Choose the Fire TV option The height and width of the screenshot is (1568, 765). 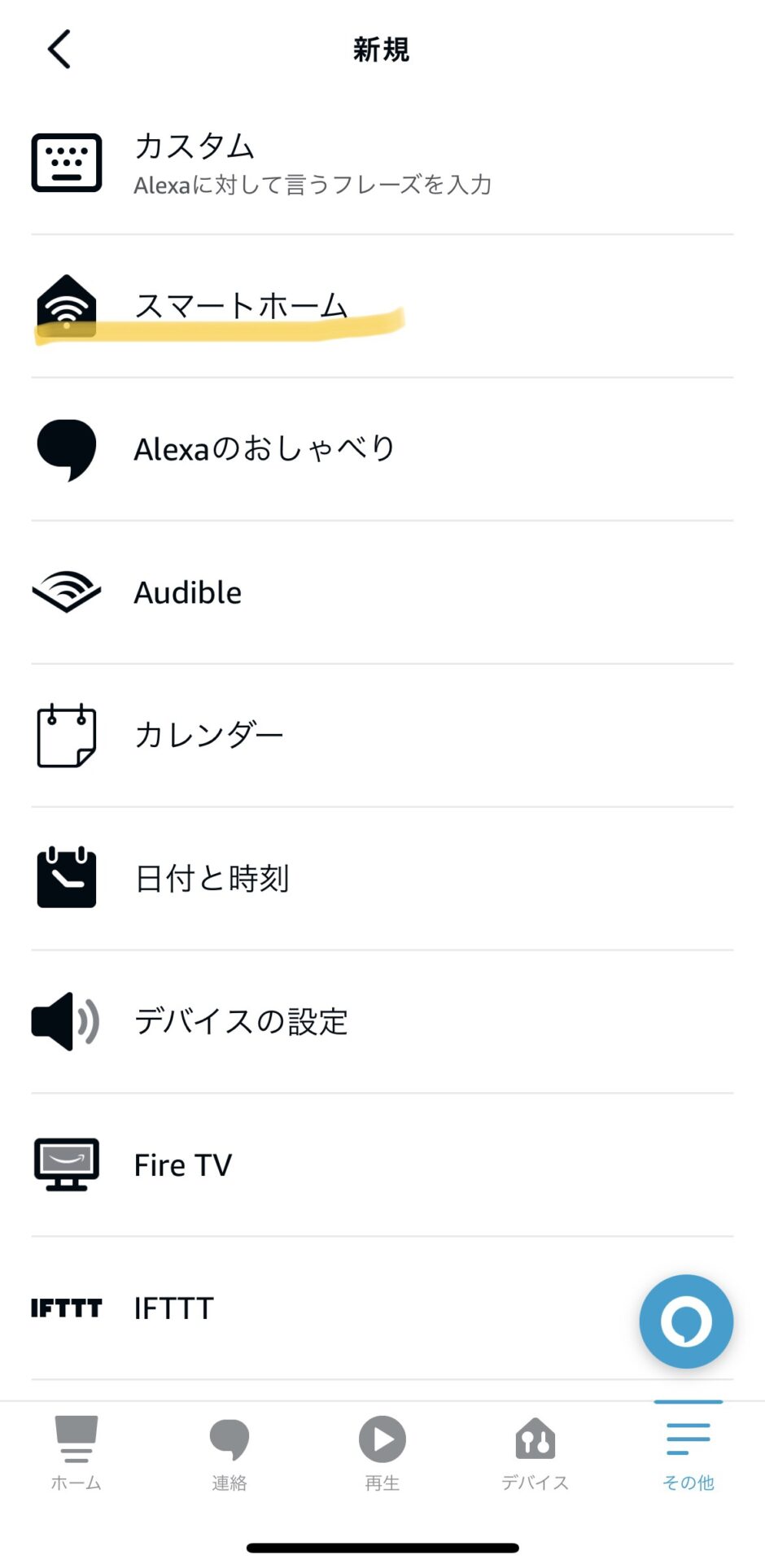[x=183, y=1165]
